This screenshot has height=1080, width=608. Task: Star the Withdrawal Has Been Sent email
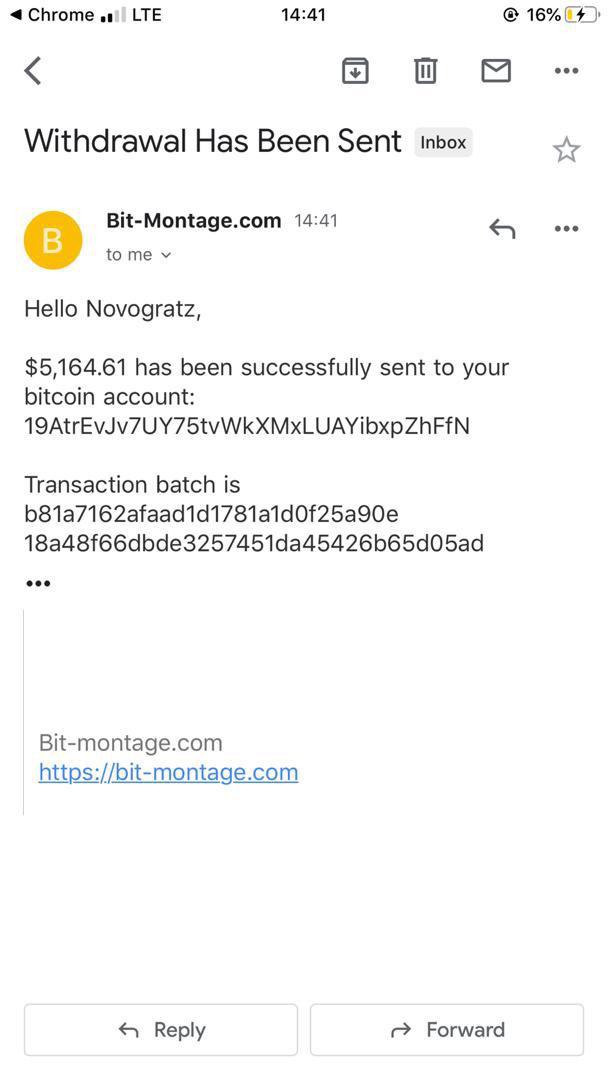coord(566,149)
